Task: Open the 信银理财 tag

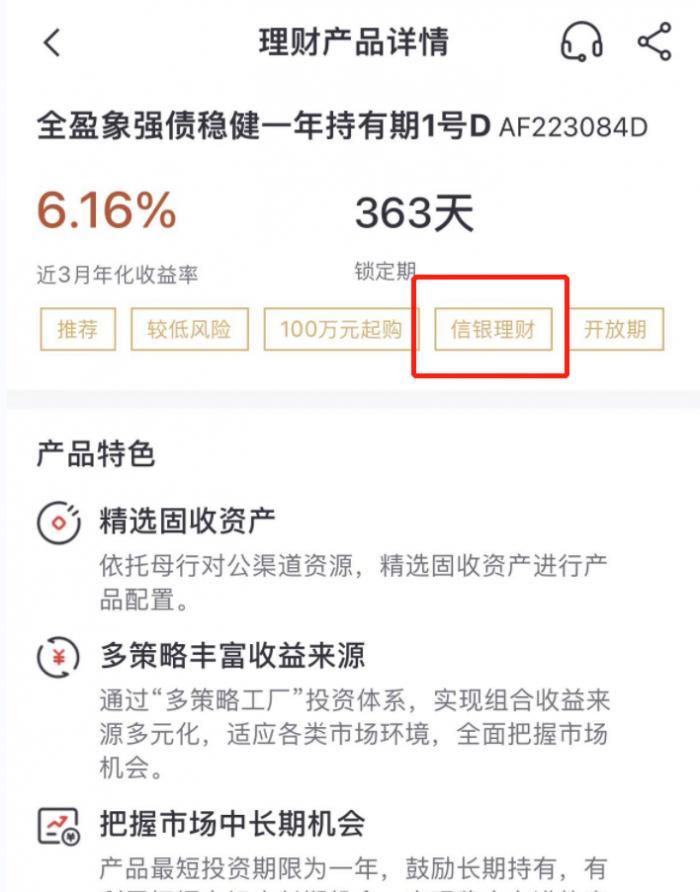Action: (x=493, y=329)
